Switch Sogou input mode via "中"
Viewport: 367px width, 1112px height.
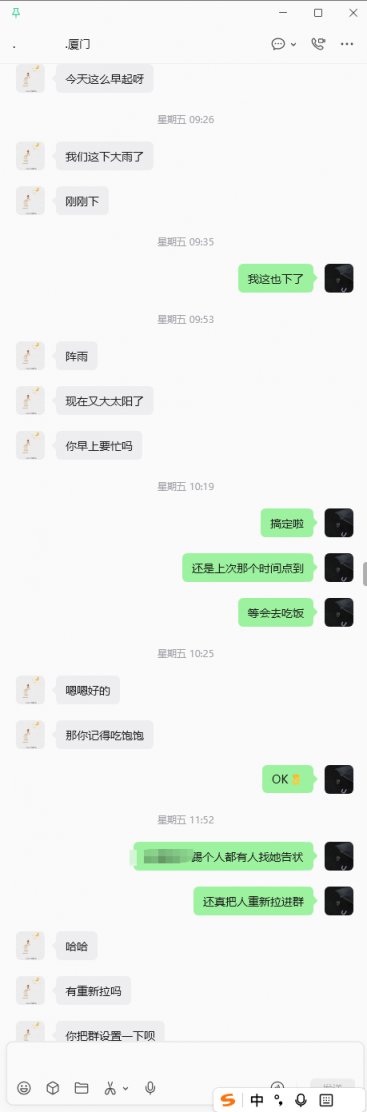click(256, 1100)
